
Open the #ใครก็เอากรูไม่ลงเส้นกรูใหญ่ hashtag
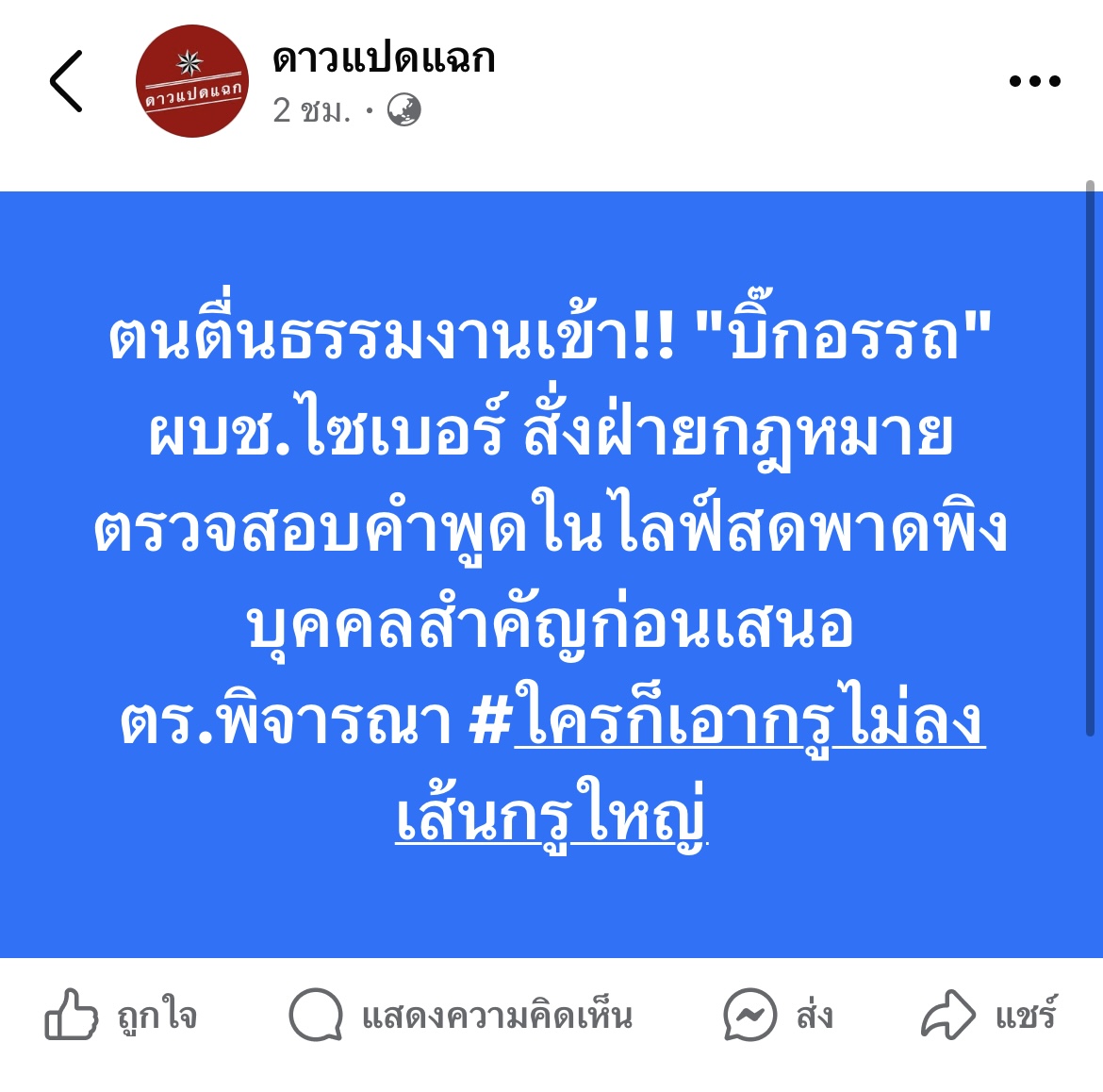tap(749, 724)
